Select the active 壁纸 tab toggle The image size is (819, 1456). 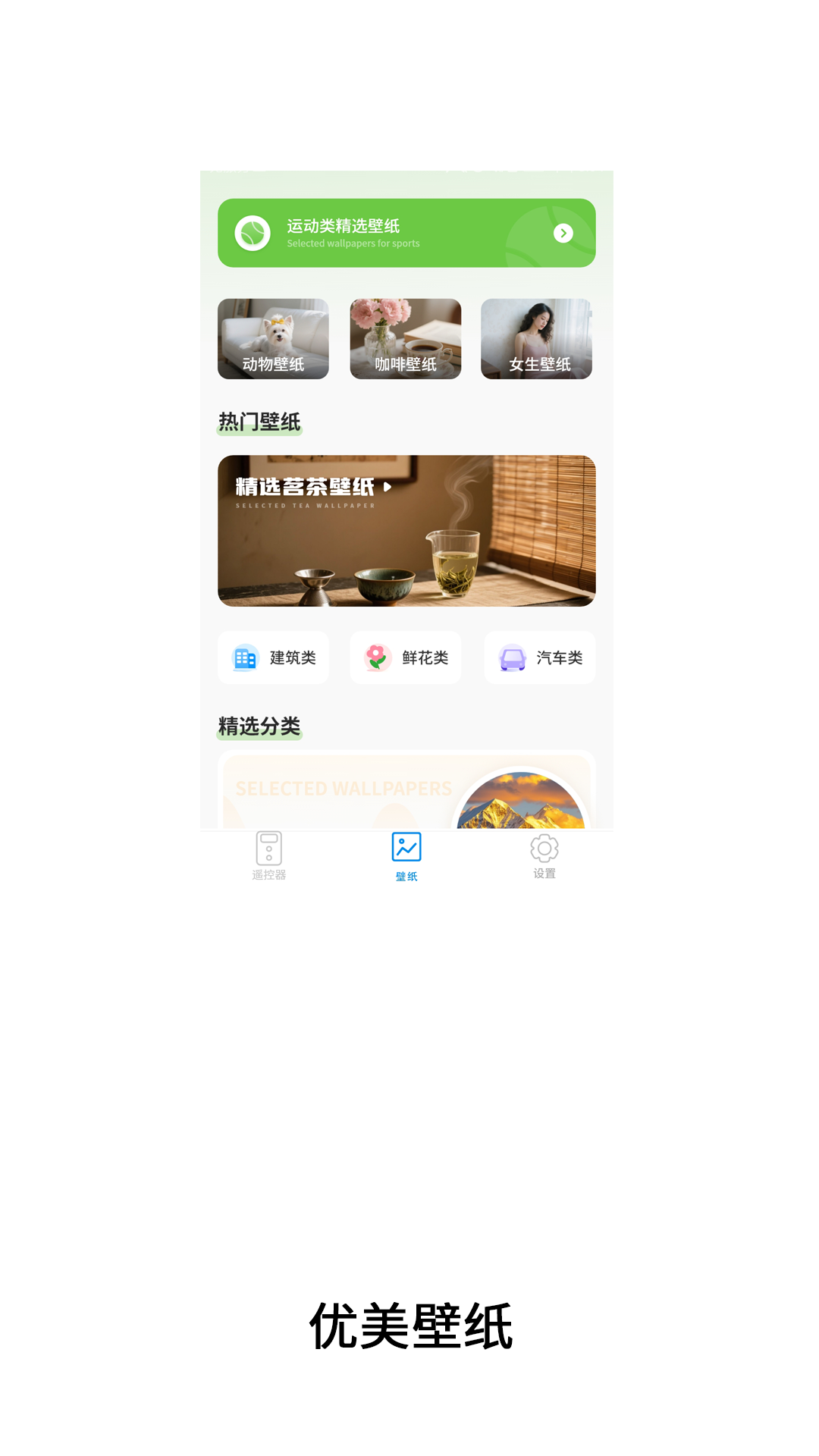pyautogui.click(x=406, y=857)
